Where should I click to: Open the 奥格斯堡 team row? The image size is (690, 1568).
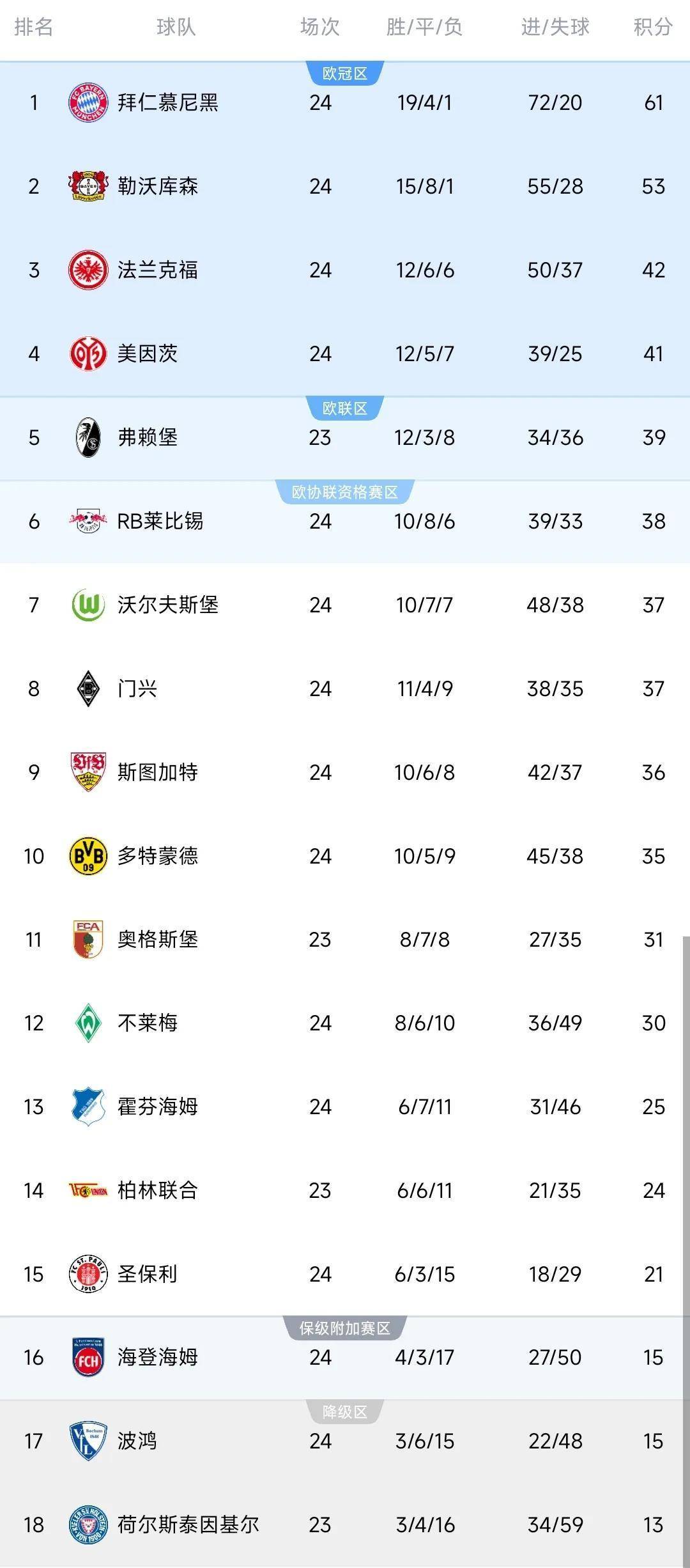(x=345, y=940)
